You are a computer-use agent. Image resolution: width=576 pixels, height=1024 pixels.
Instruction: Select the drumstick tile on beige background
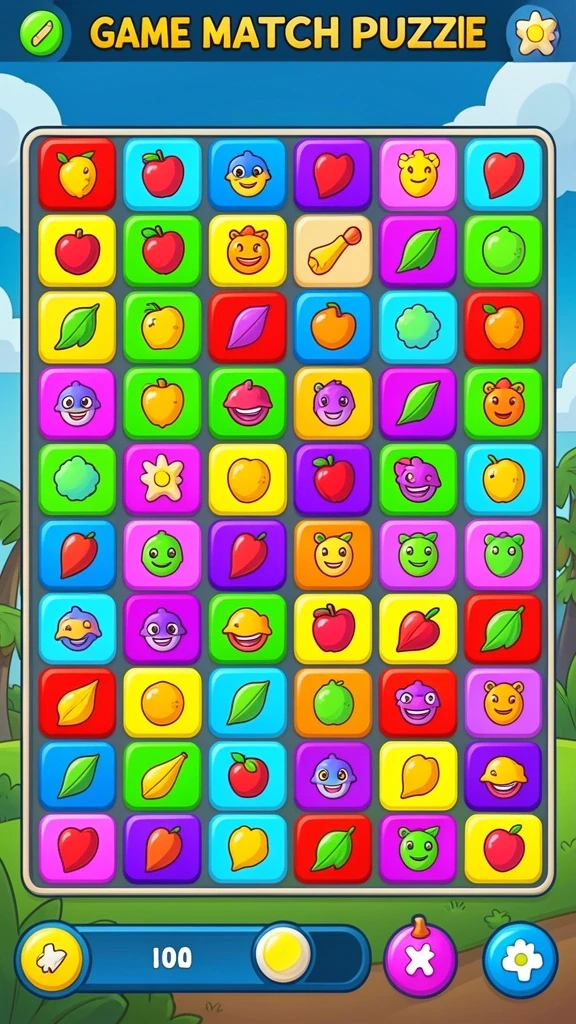pos(333,251)
